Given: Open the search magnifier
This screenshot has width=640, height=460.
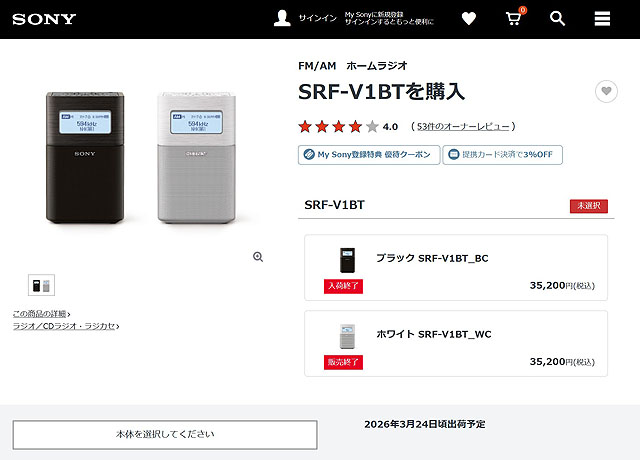Looking at the screenshot, I should click(x=558, y=18).
